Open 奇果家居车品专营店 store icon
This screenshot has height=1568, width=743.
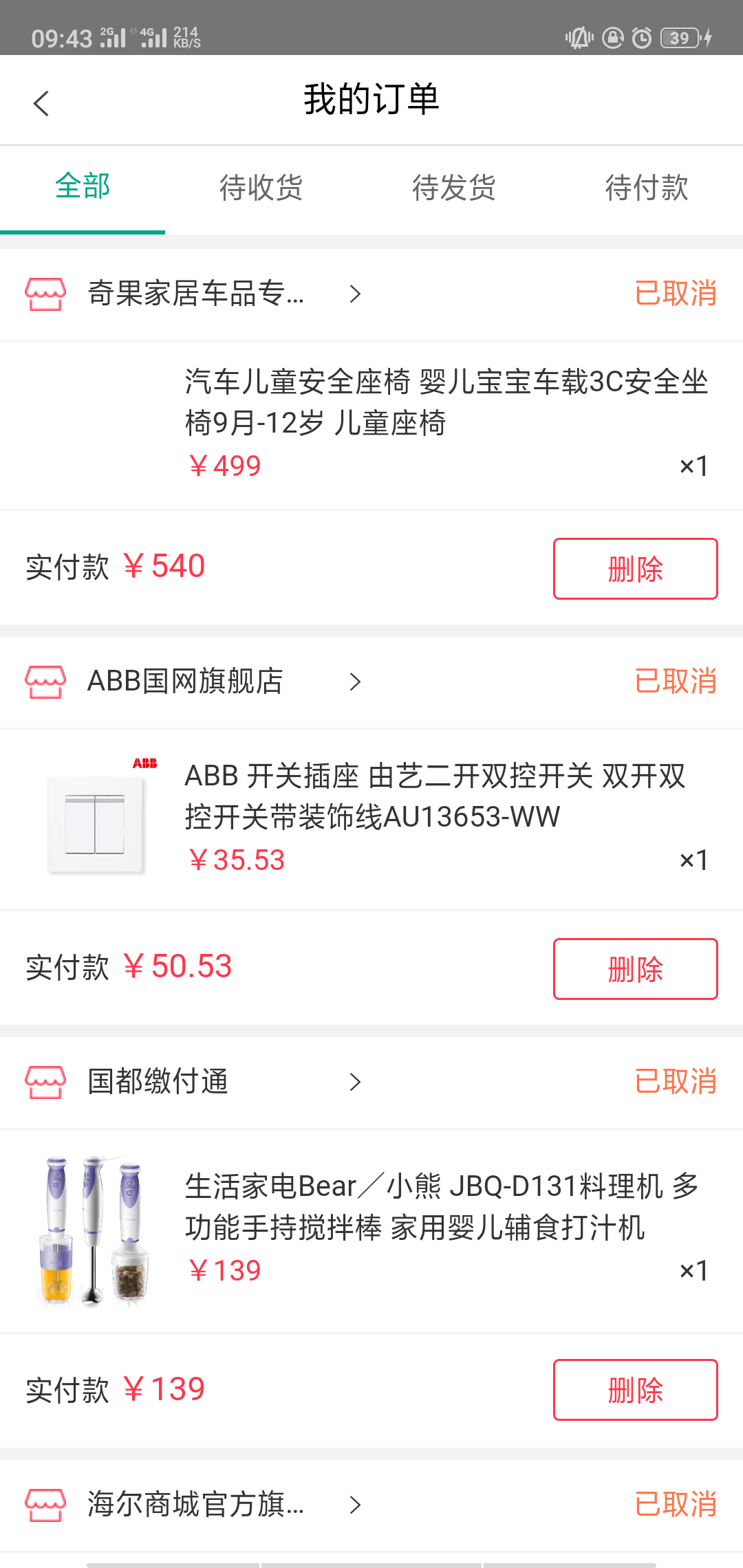[x=45, y=293]
